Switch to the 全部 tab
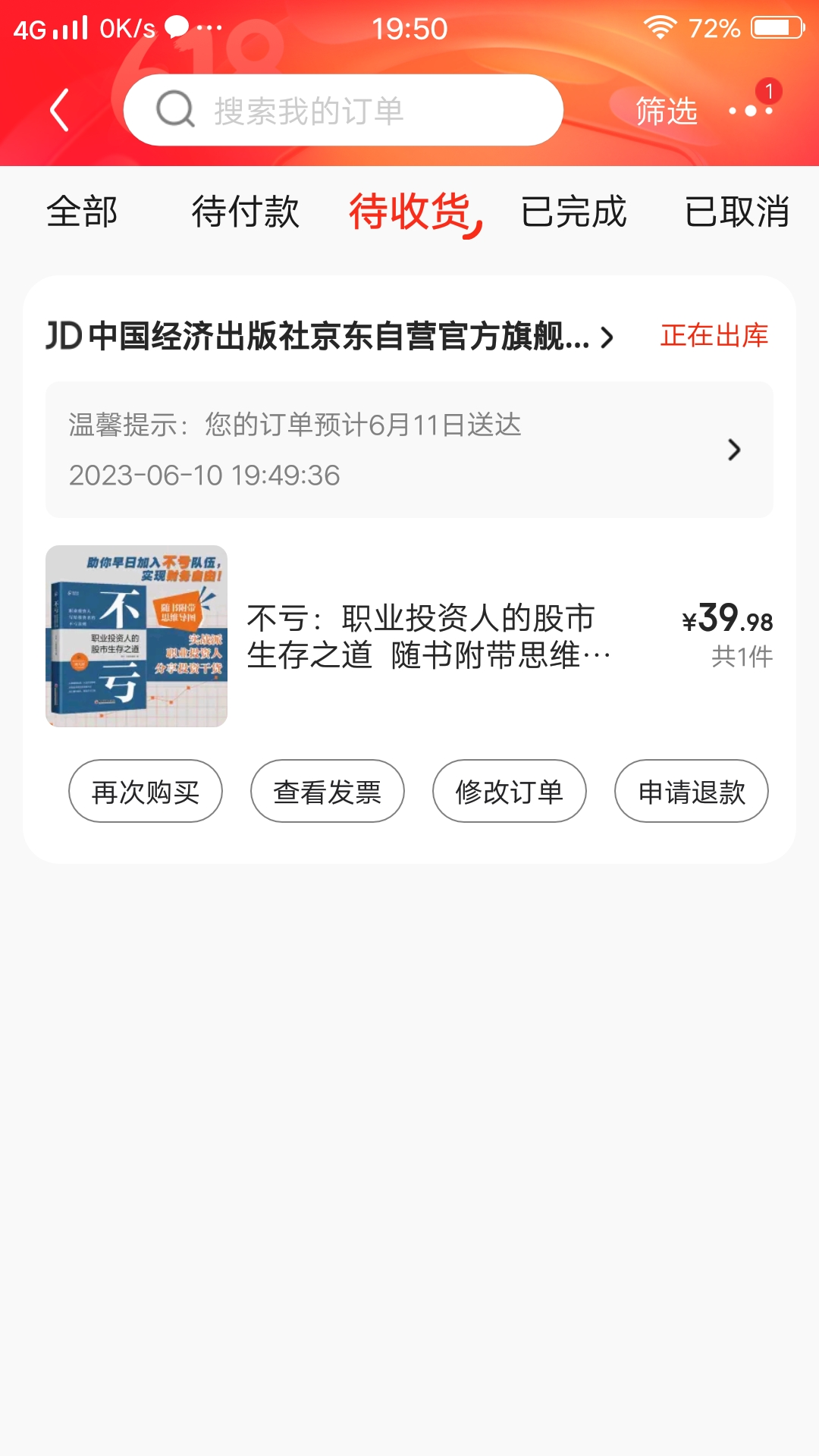819x1456 pixels. [82, 212]
